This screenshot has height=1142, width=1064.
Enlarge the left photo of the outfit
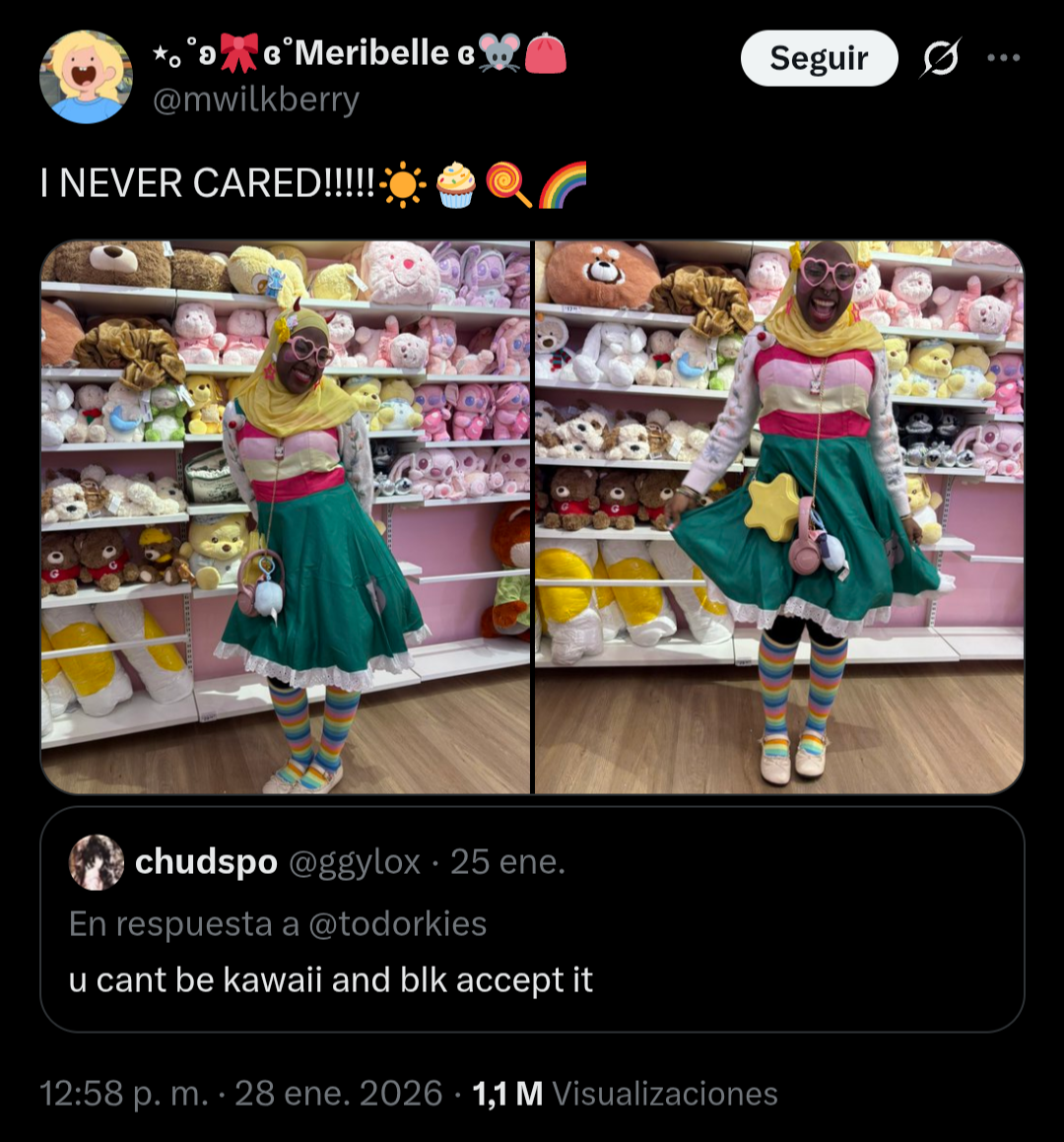coord(286,517)
